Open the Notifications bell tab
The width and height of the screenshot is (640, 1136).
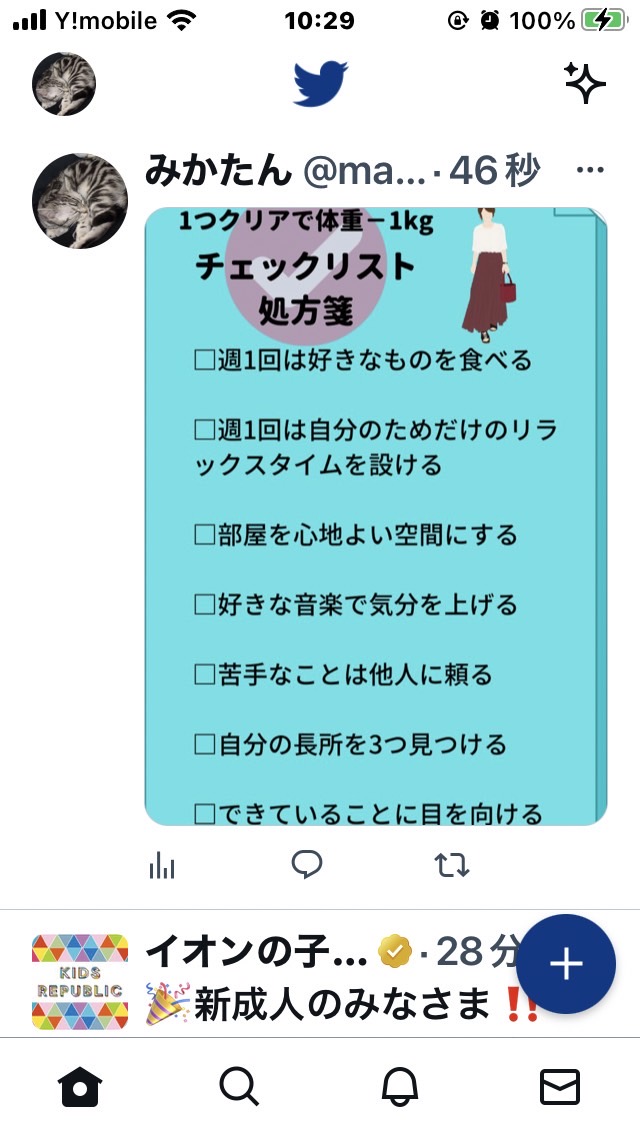pos(400,1087)
